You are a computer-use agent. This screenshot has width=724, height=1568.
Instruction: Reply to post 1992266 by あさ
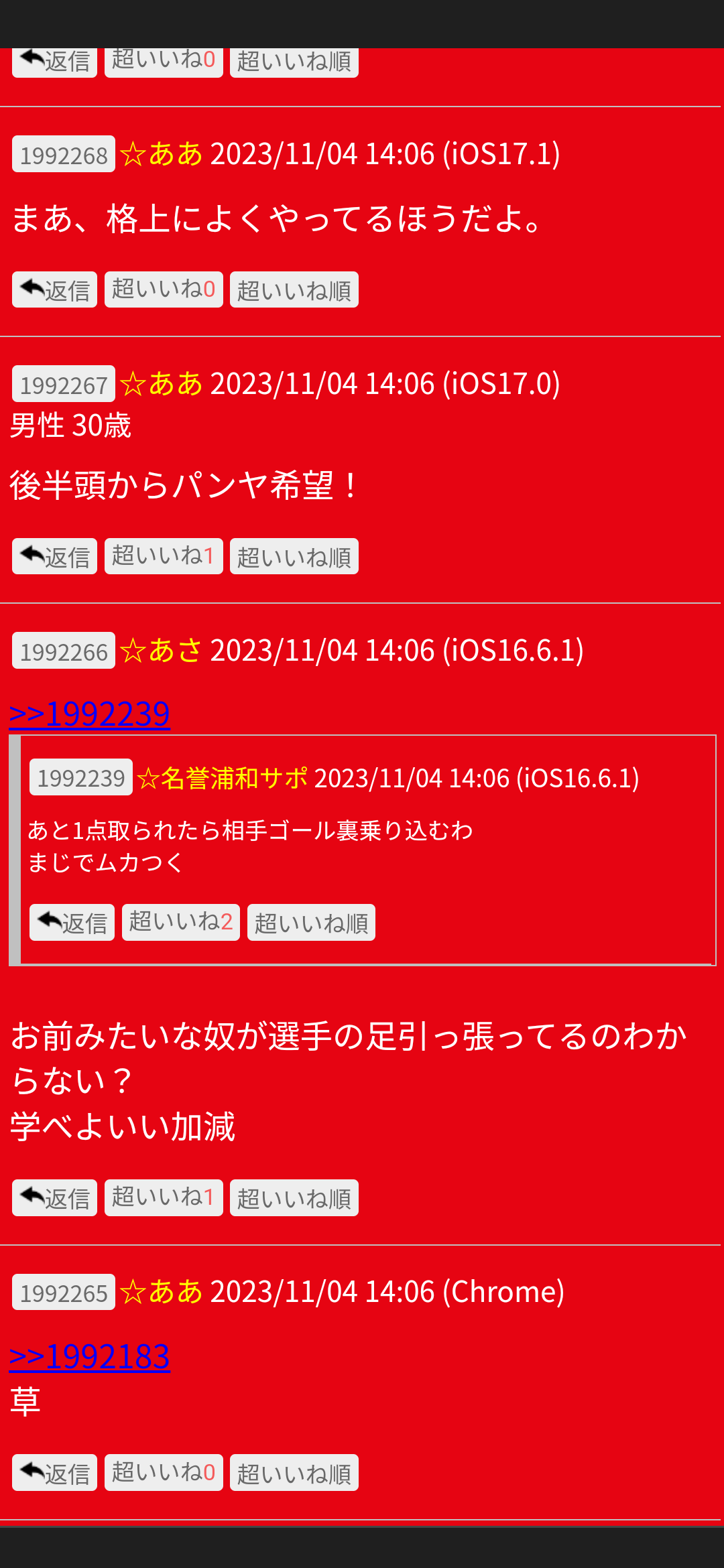[x=54, y=1197]
